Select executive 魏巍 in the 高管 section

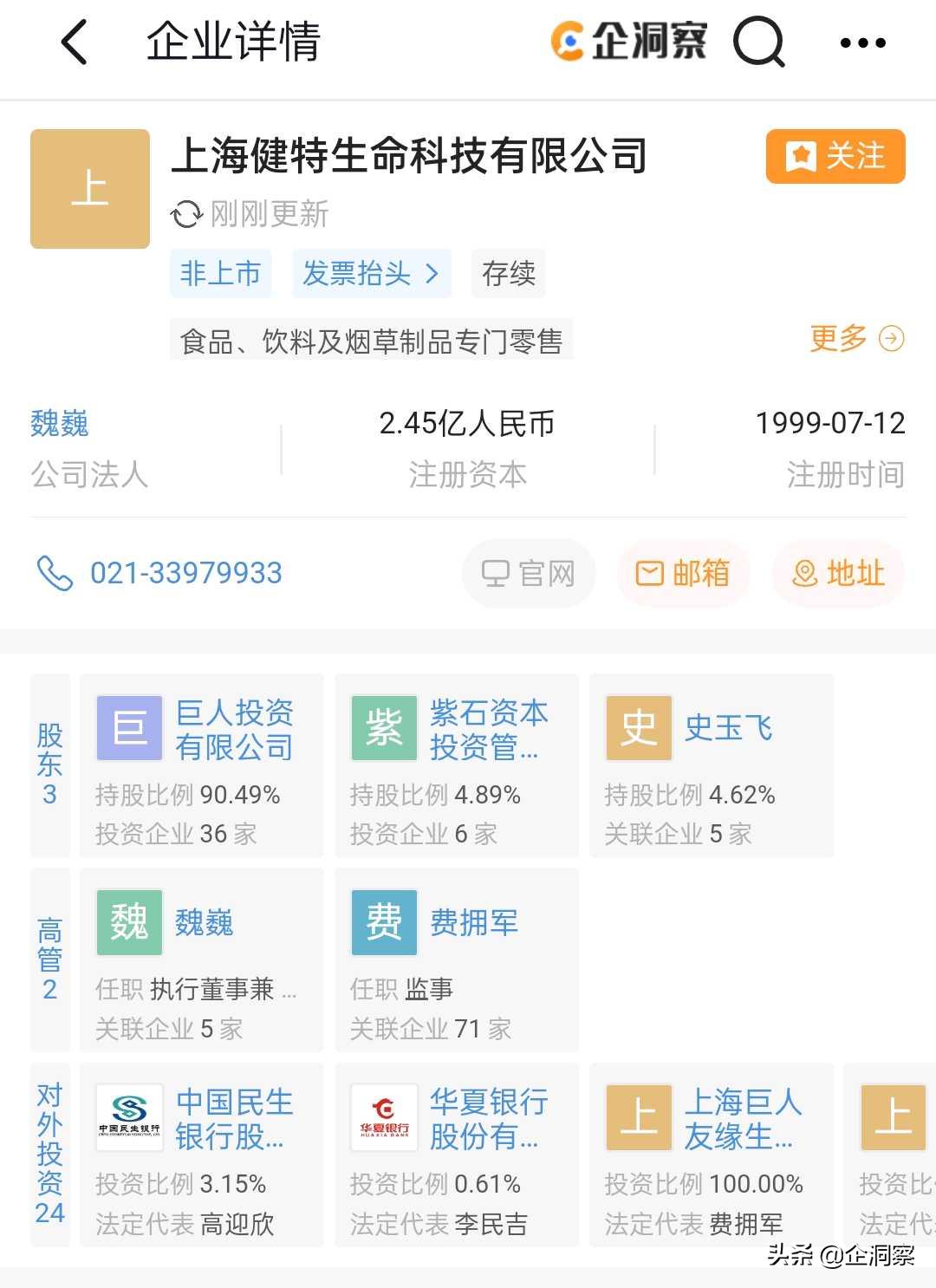pos(129,920)
